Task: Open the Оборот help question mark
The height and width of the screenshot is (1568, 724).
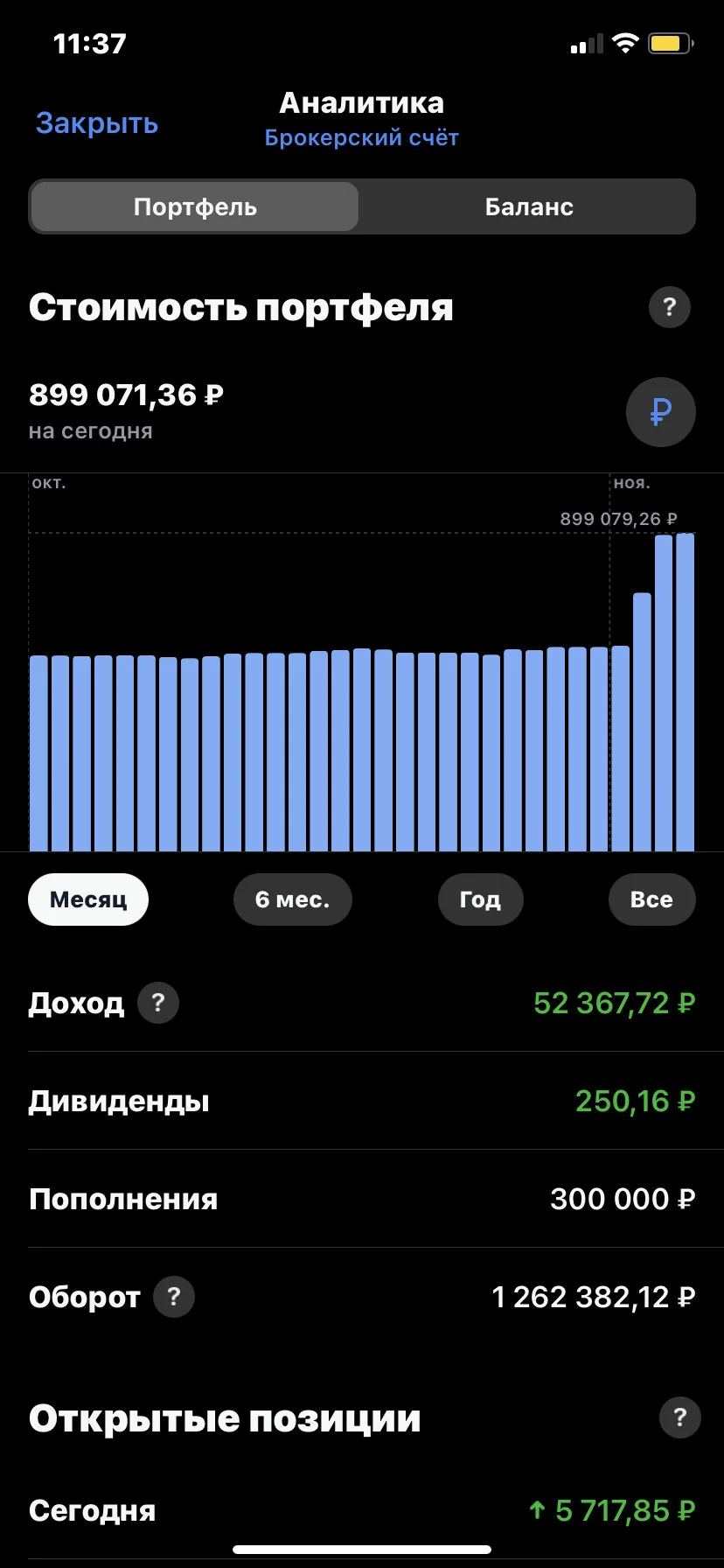Action: click(x=174, y=1297)
